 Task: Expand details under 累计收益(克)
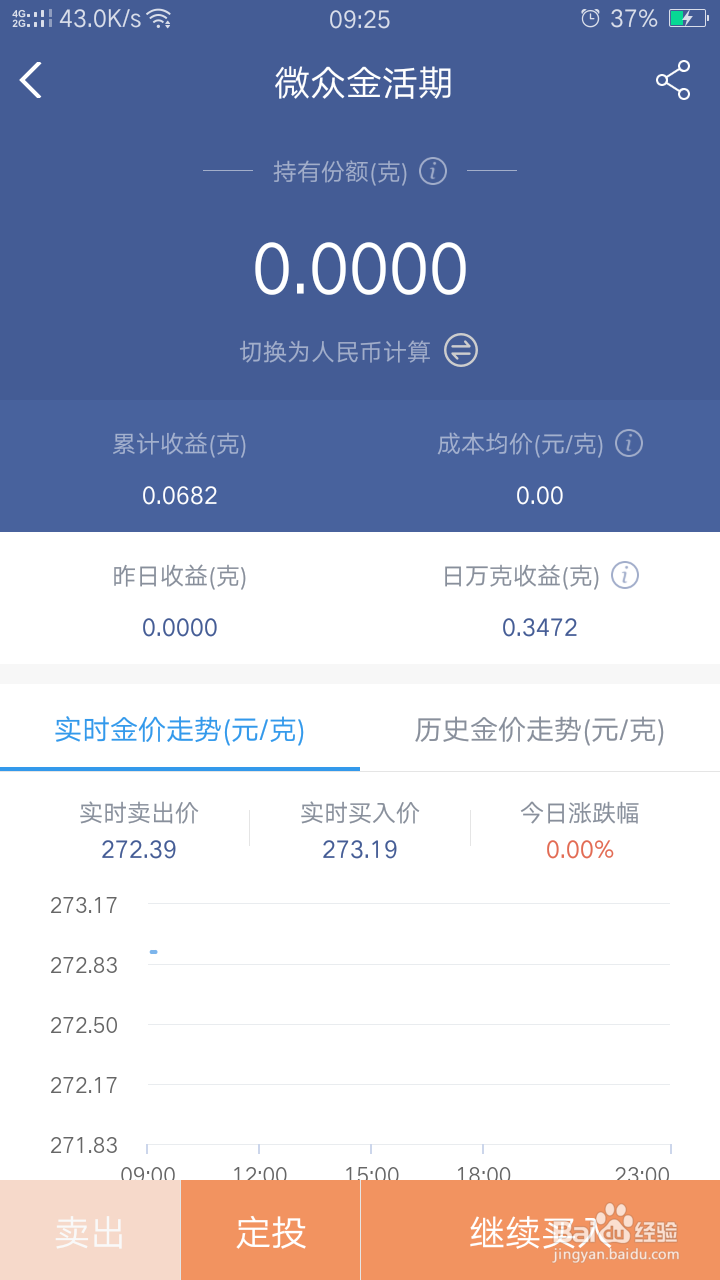(x=180, y=467)
